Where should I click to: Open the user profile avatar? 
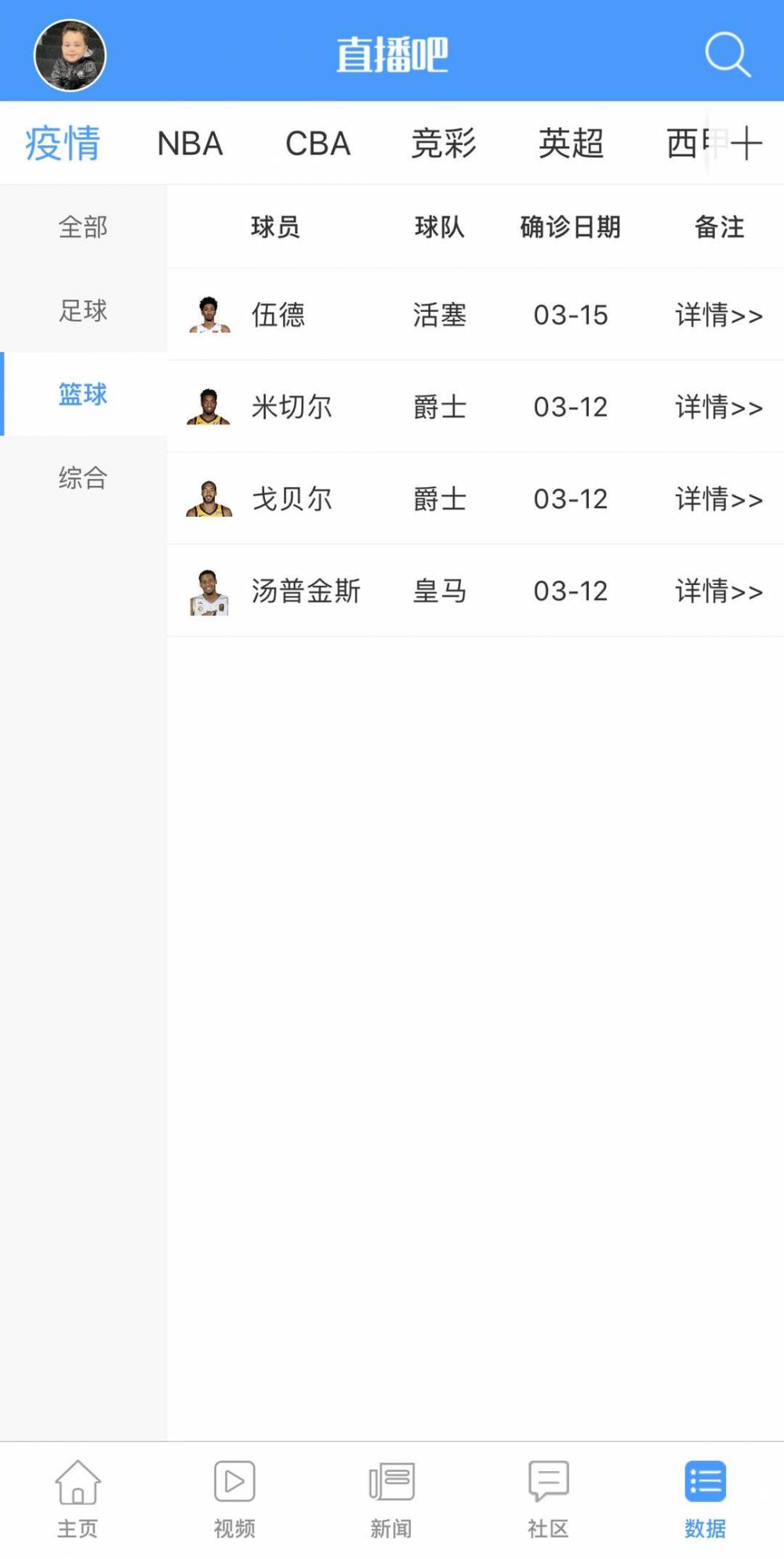pyautogui.click(x=70, y=55)
